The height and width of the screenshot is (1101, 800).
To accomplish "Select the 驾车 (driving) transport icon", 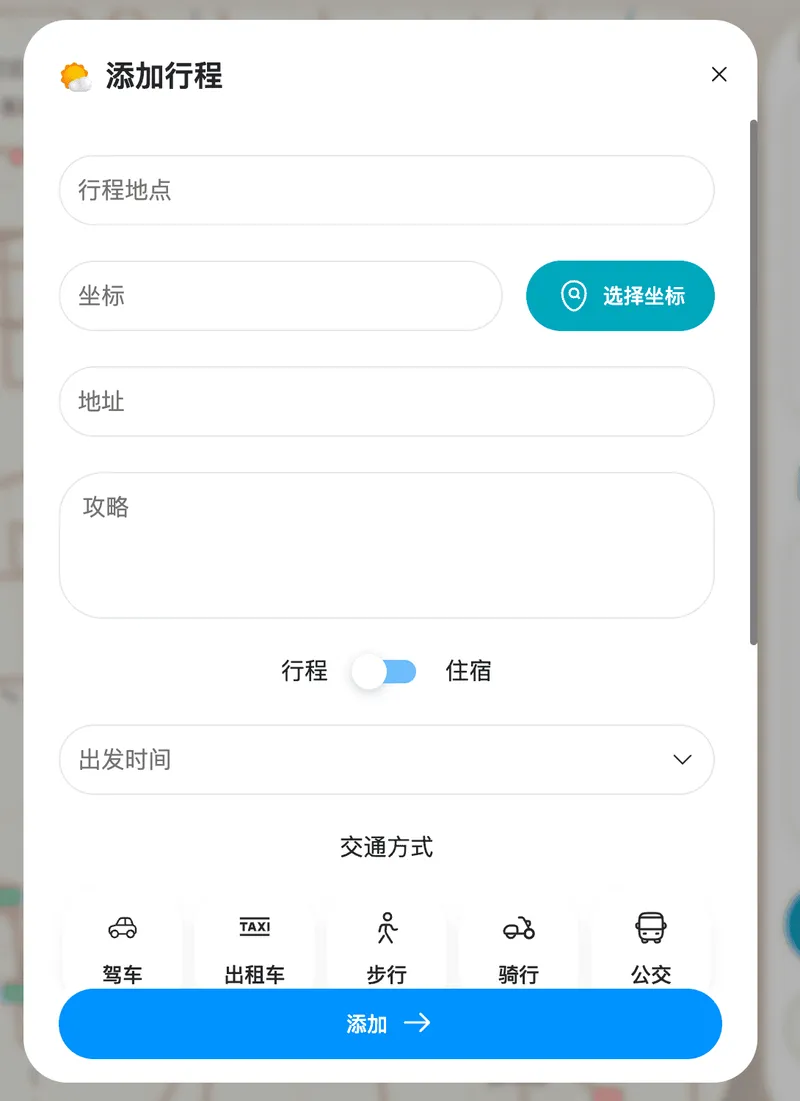I will 122,928.
